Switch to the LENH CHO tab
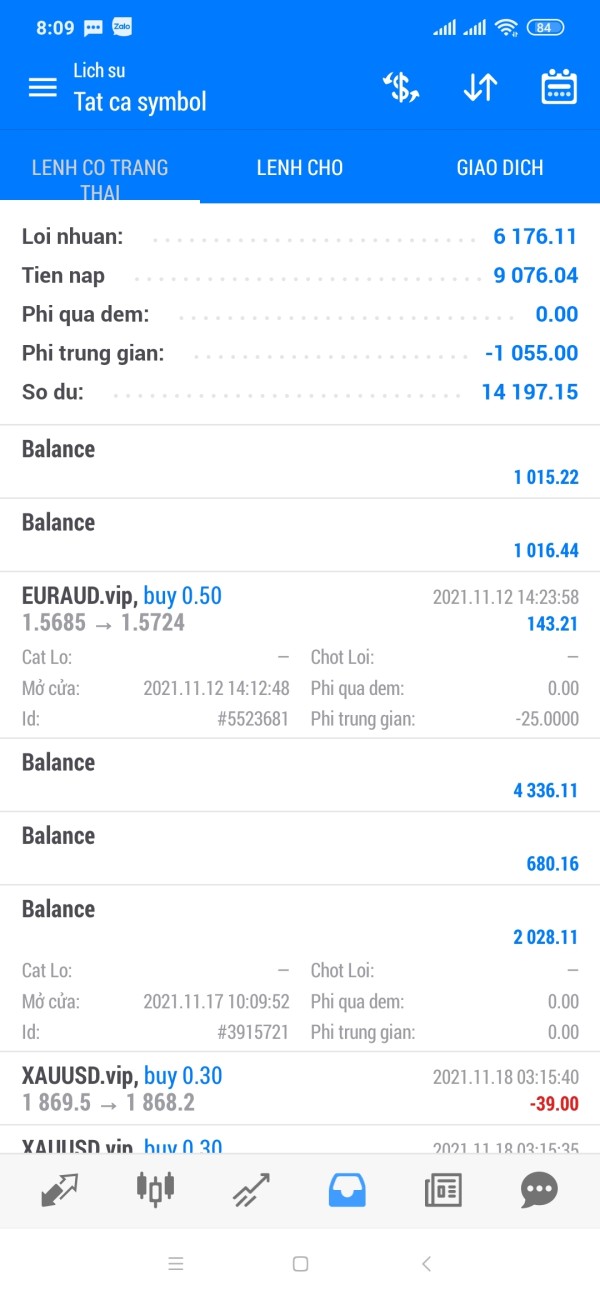Viewport: 600px width, 1300px height. tap(299, 168)
